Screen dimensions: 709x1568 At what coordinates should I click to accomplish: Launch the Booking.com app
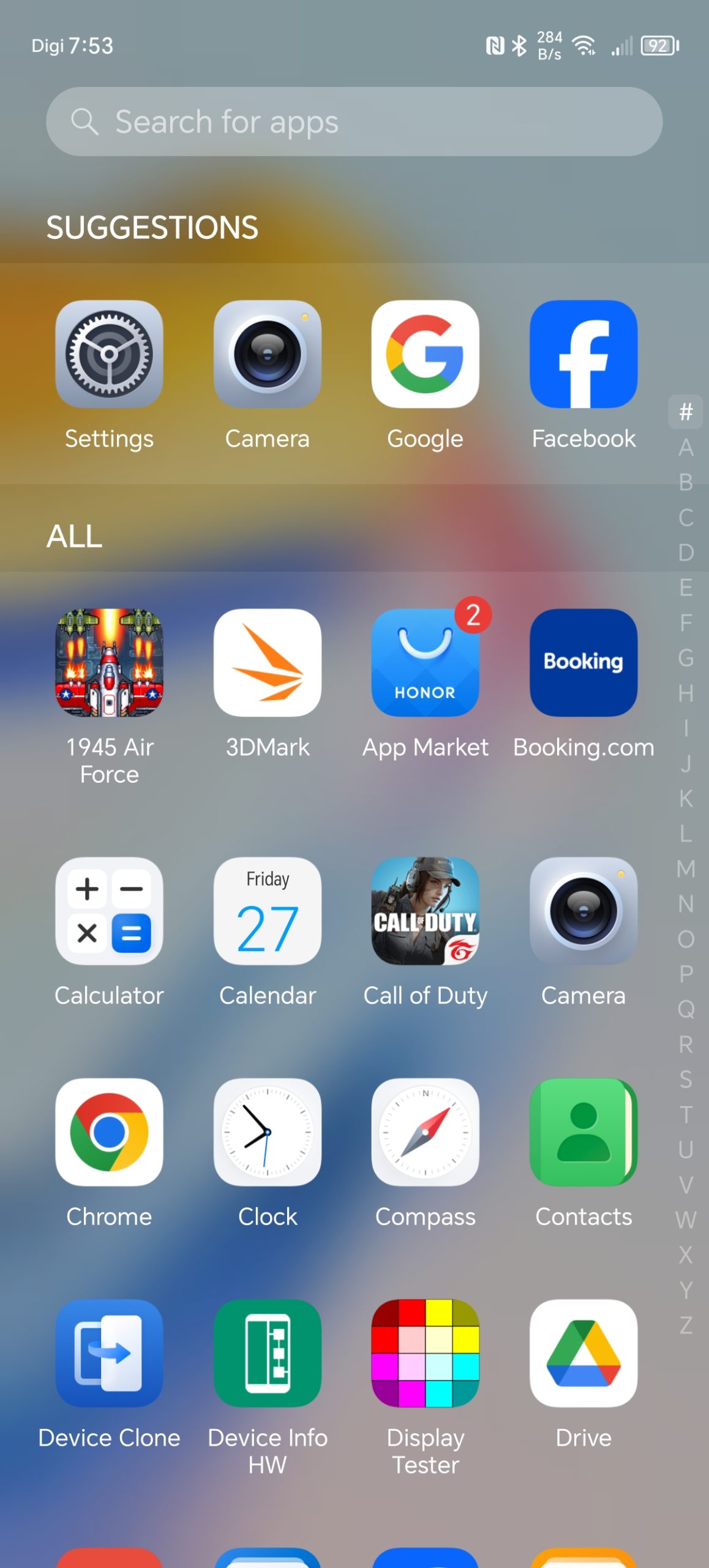click(583, 663)
